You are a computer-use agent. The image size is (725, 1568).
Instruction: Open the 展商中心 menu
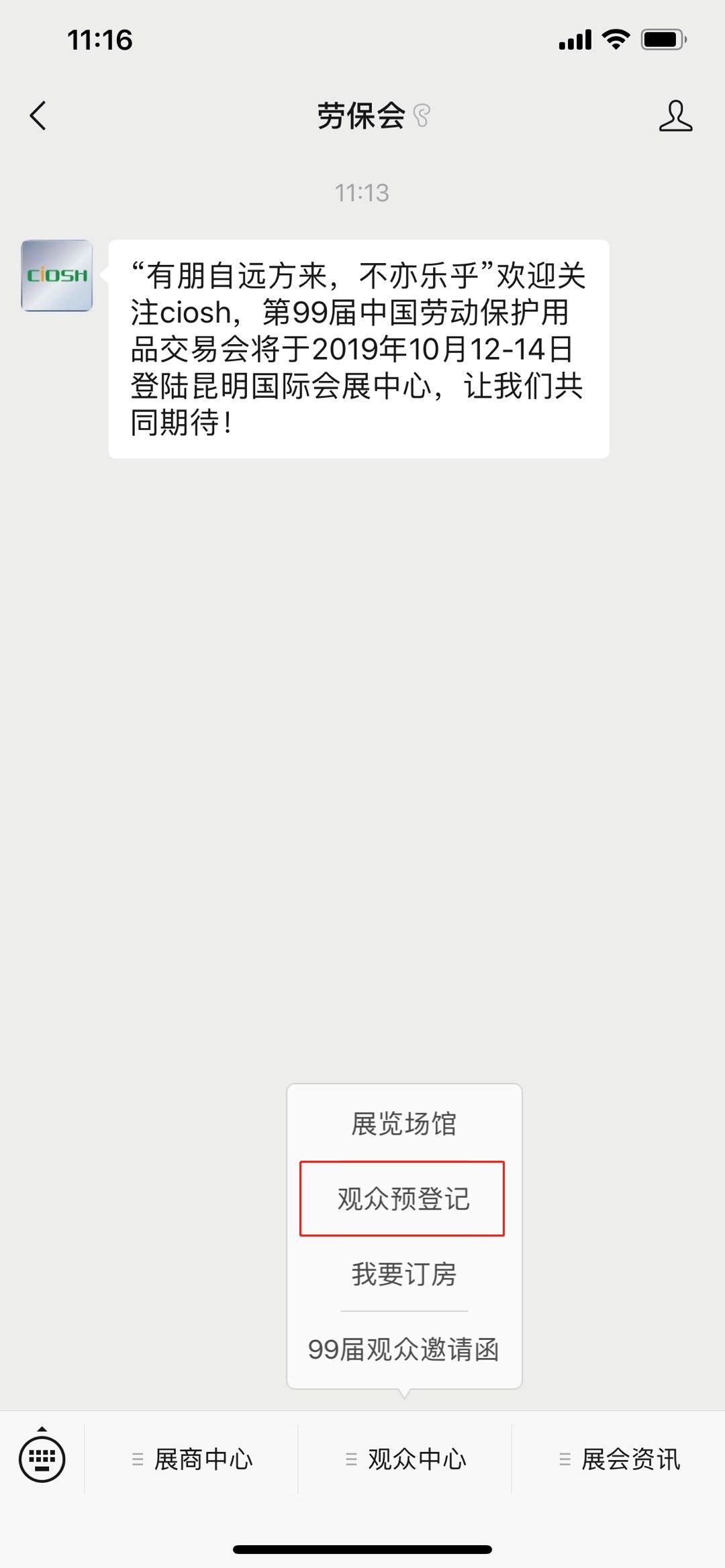pyautogui.click(x=192, y=1459)
